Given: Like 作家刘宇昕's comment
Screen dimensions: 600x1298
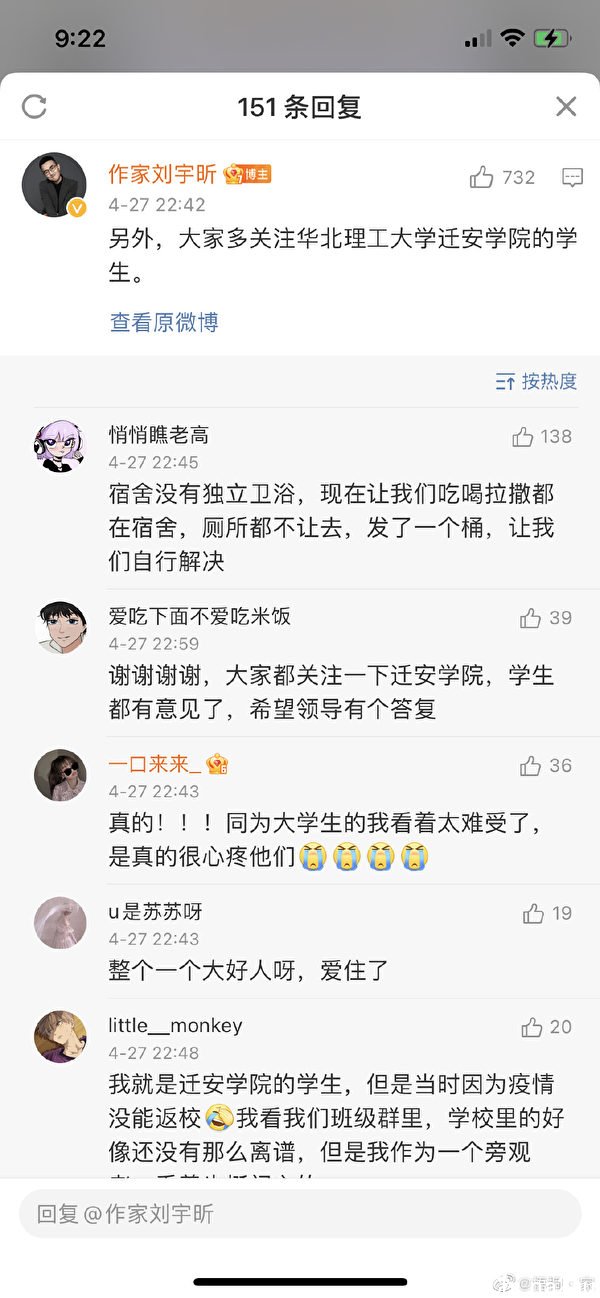Looking at the screenshot, I should pyautogui.click(x=483, y=178).
